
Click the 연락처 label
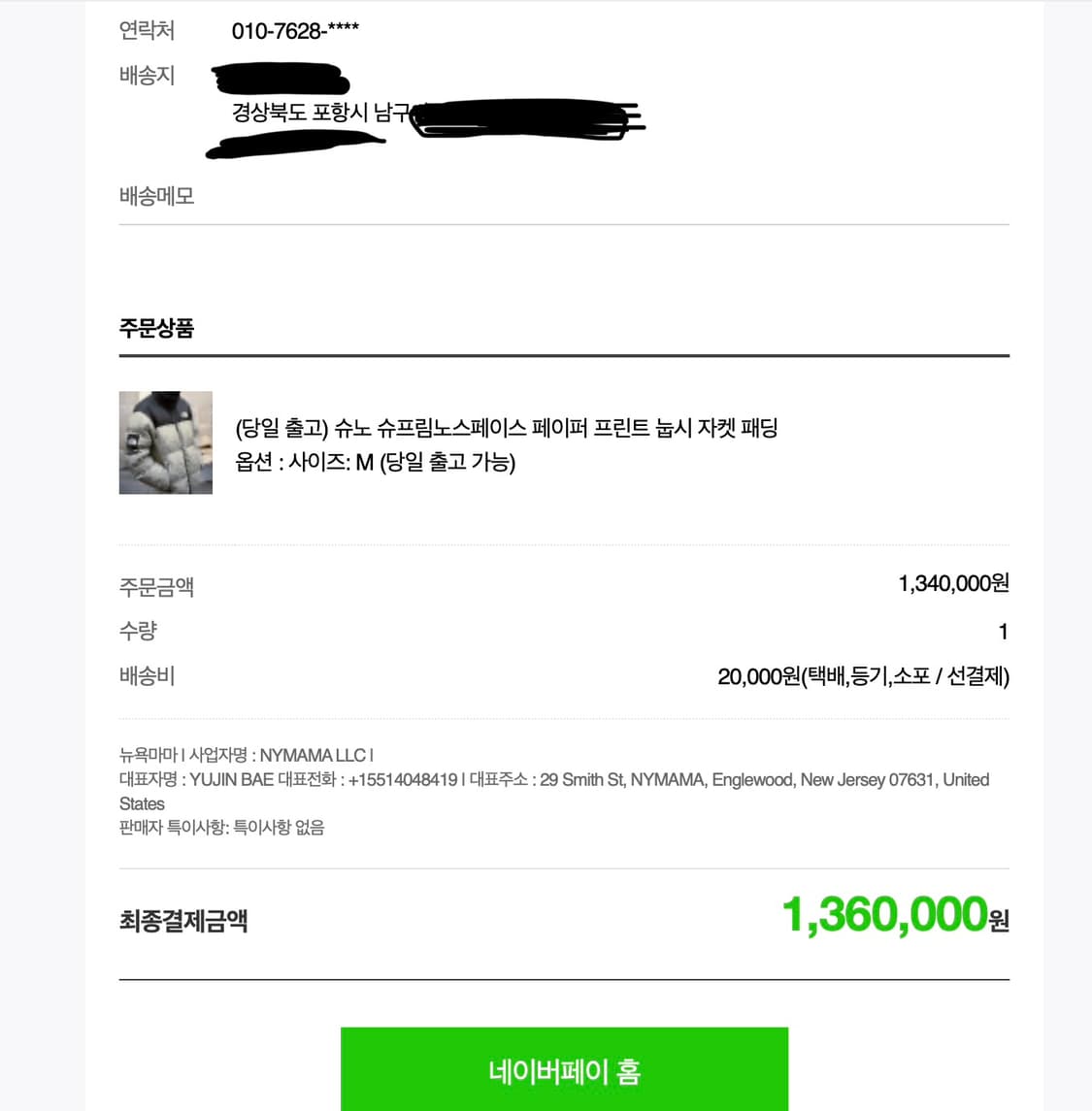point(147,30)
